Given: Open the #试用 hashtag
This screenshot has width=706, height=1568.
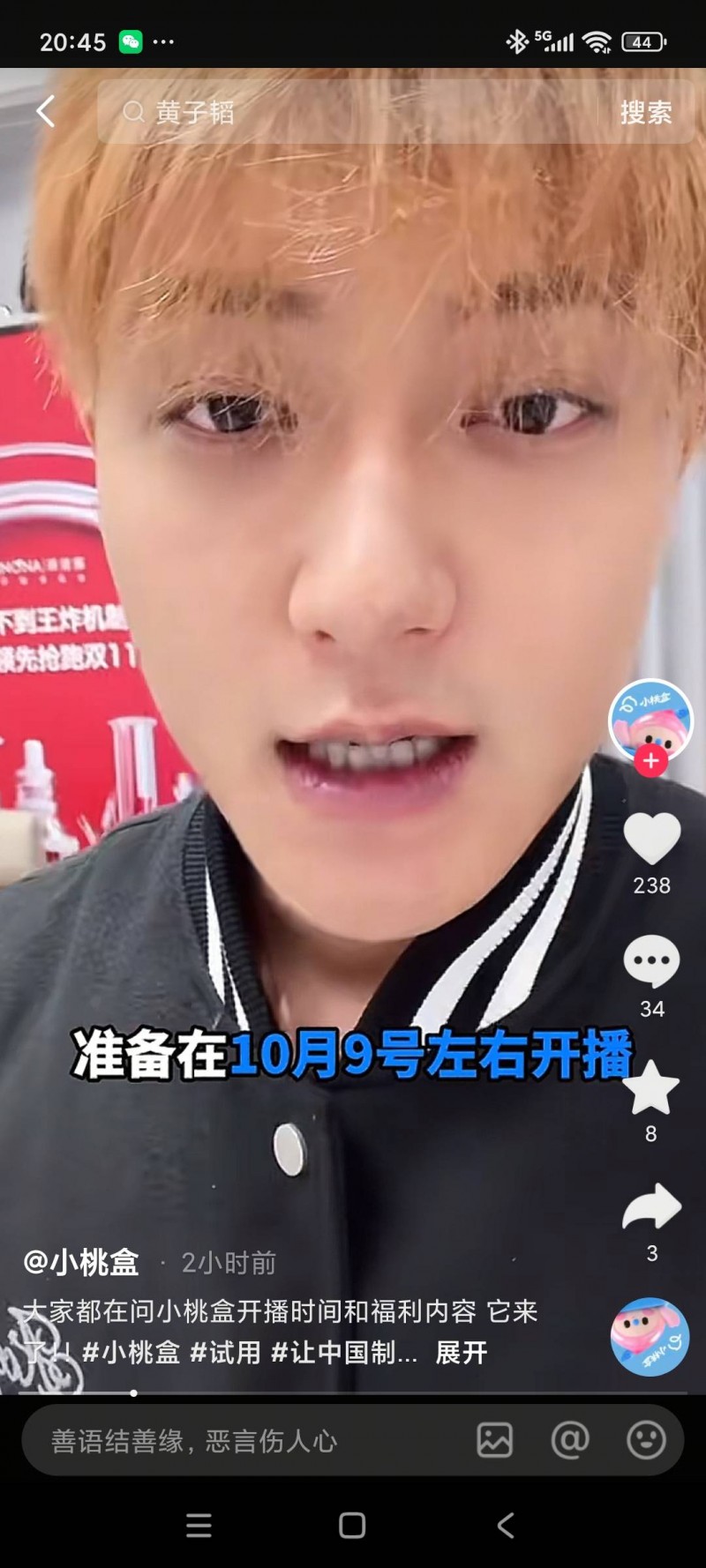Looking at the screenshot, I should (x=226, y=1352).
